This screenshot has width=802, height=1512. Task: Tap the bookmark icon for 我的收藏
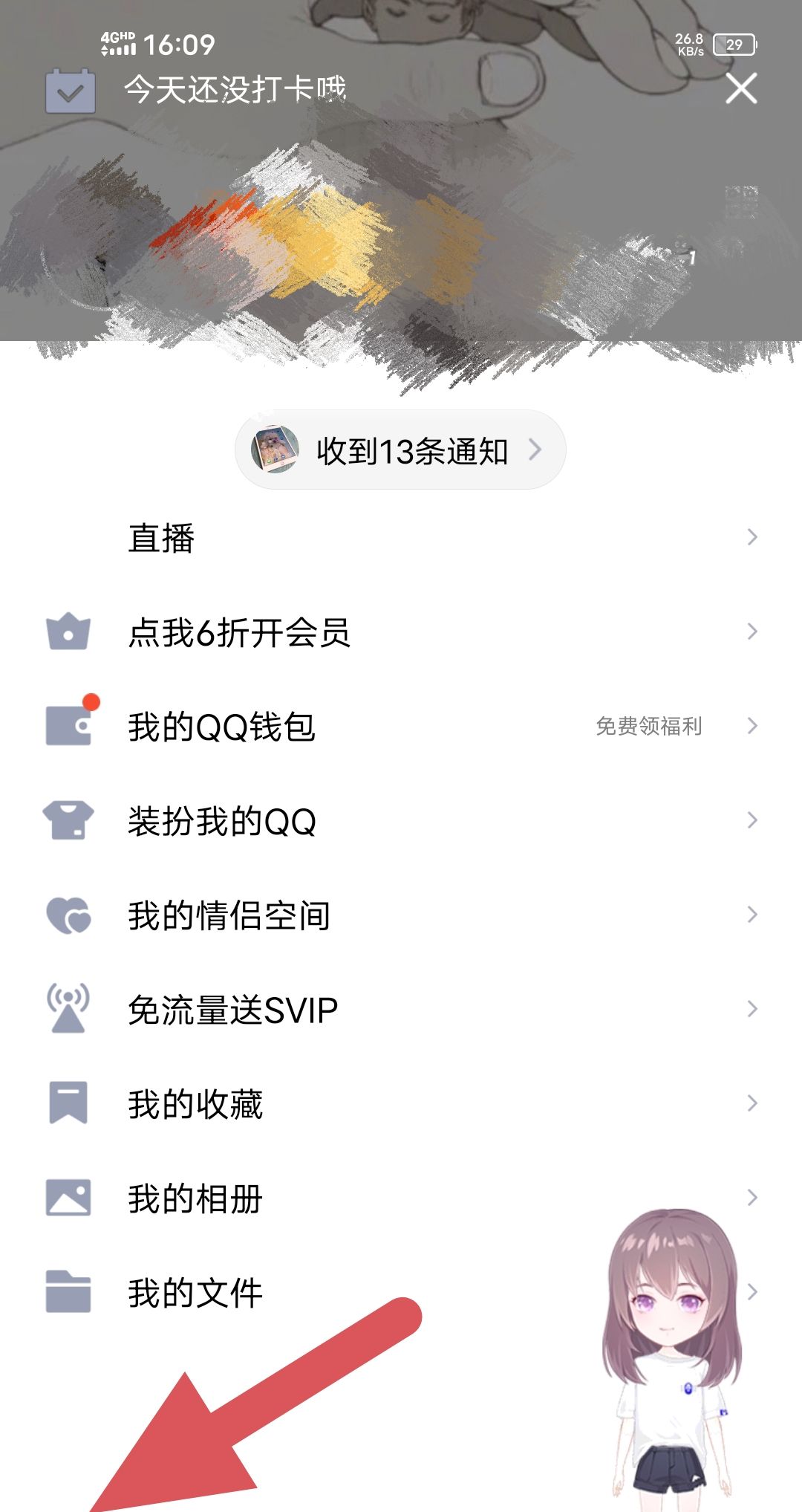(x=71, y=1104)
